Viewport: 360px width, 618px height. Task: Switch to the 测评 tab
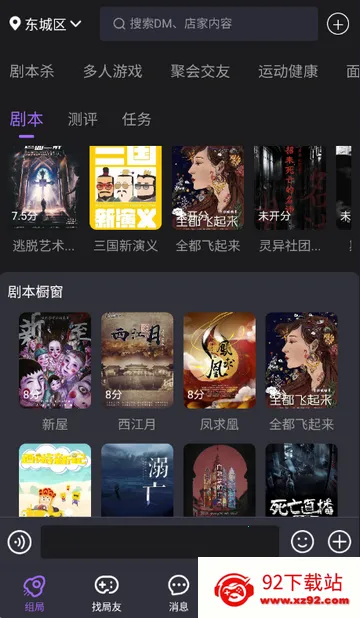coord(82,119)
